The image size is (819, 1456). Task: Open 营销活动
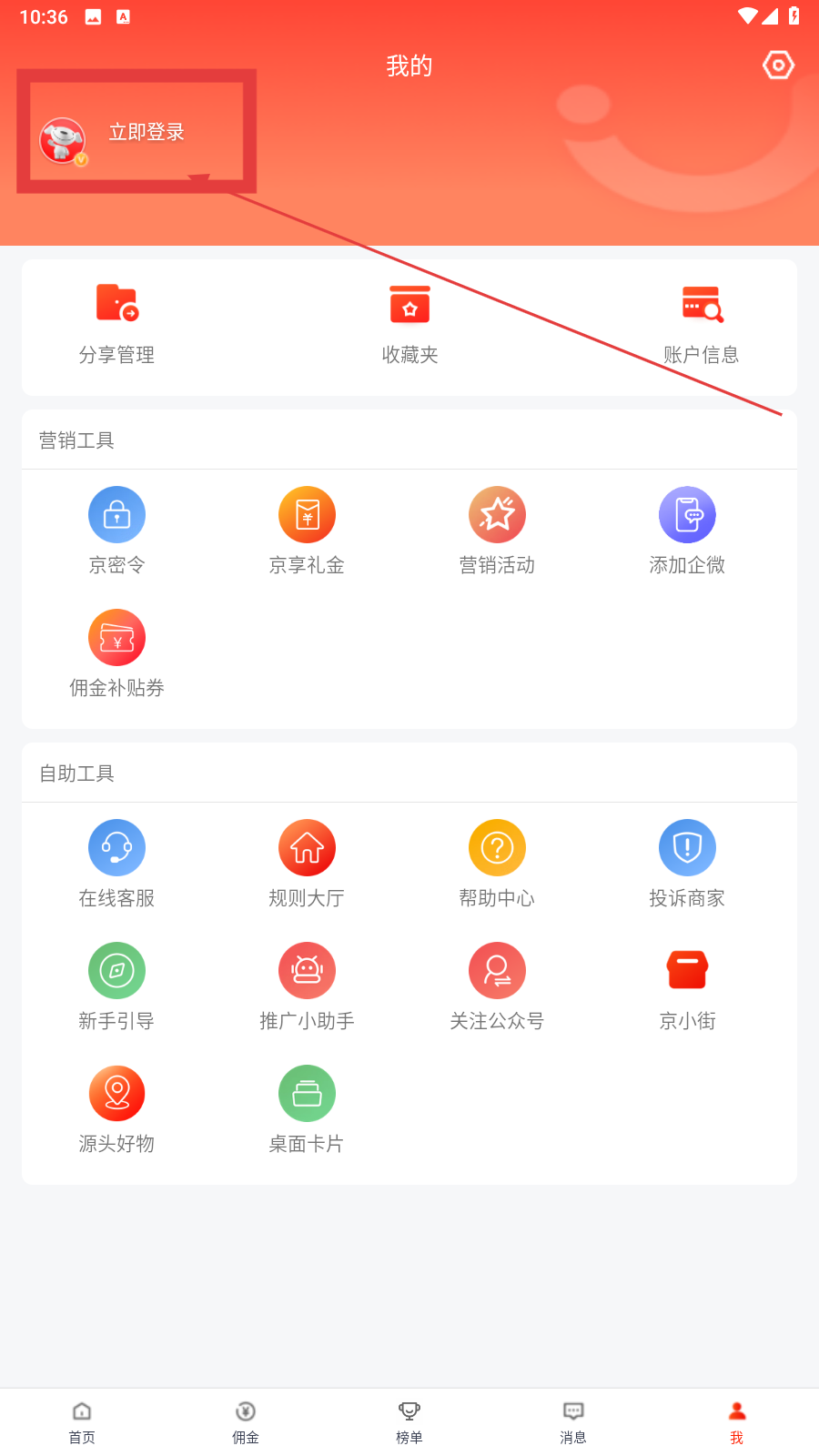497,531
